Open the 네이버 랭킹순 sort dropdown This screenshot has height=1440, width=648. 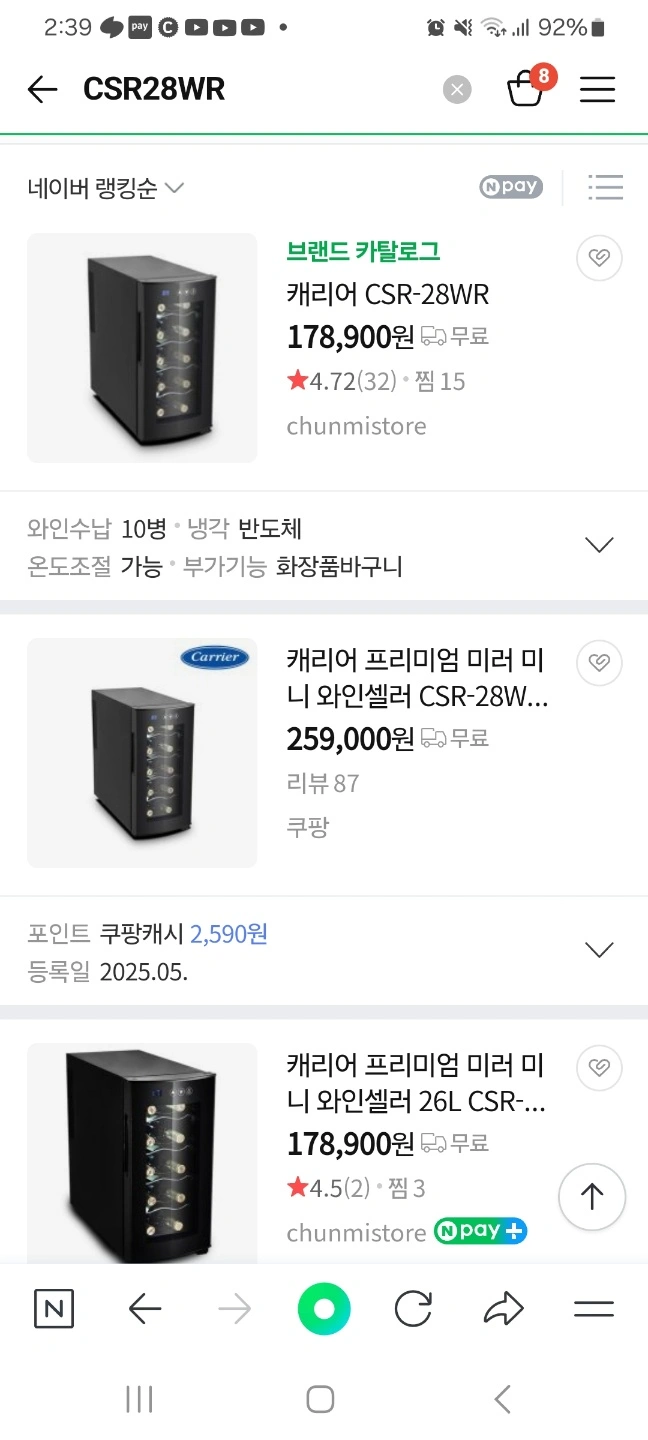[x=106, y=188]
